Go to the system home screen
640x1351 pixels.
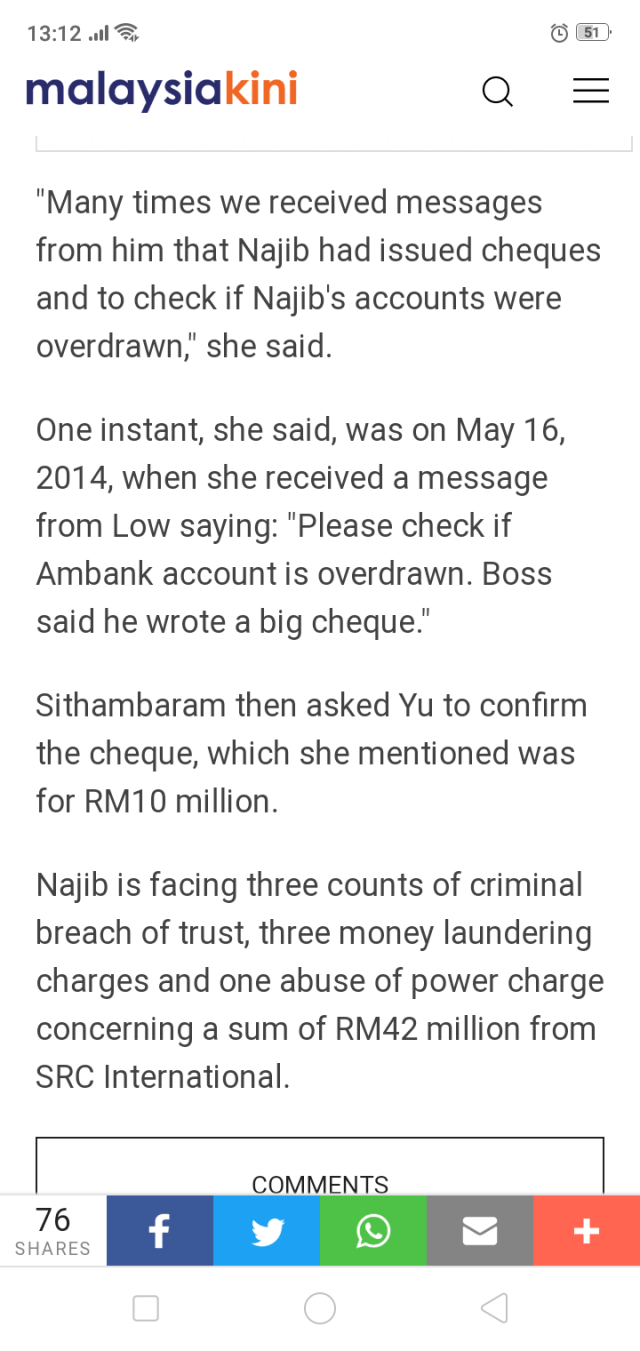(x=320, y=1308)
